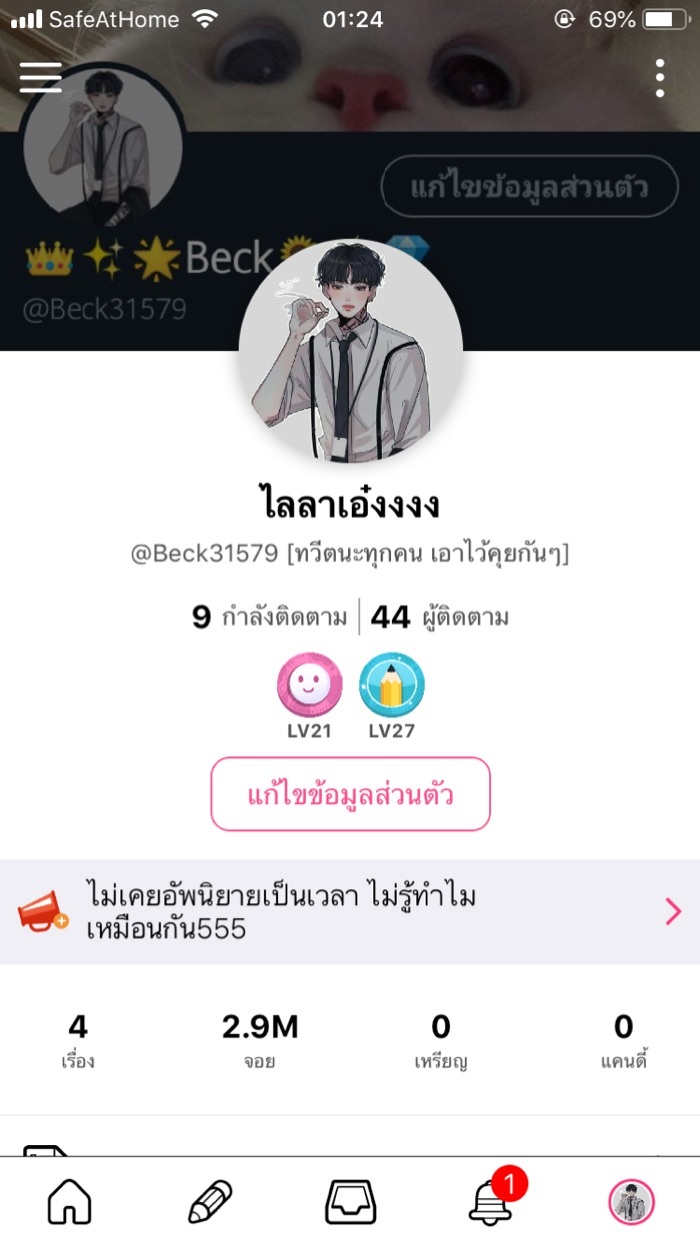
Task: View the large profile picture
Action: 350,352
